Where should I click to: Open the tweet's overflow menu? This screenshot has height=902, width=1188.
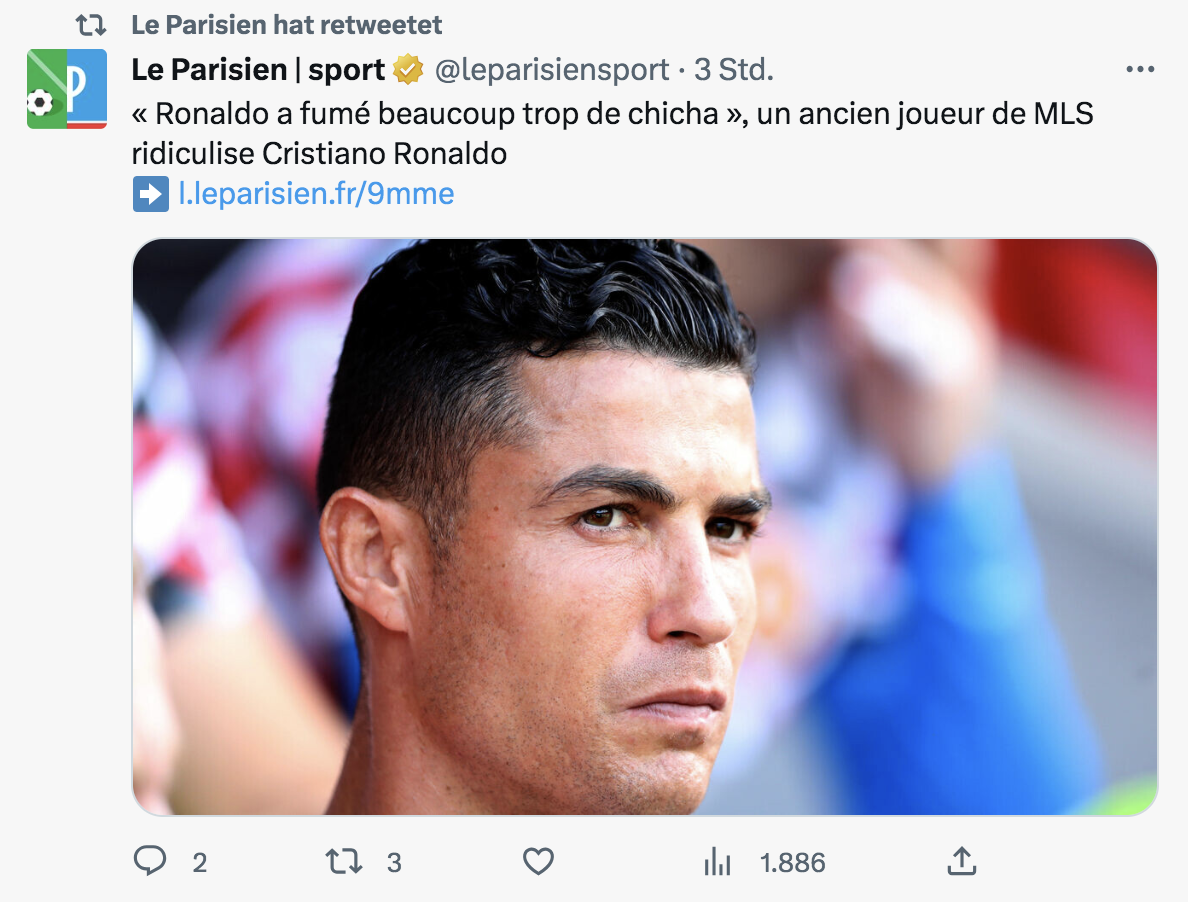point(1140,70)
